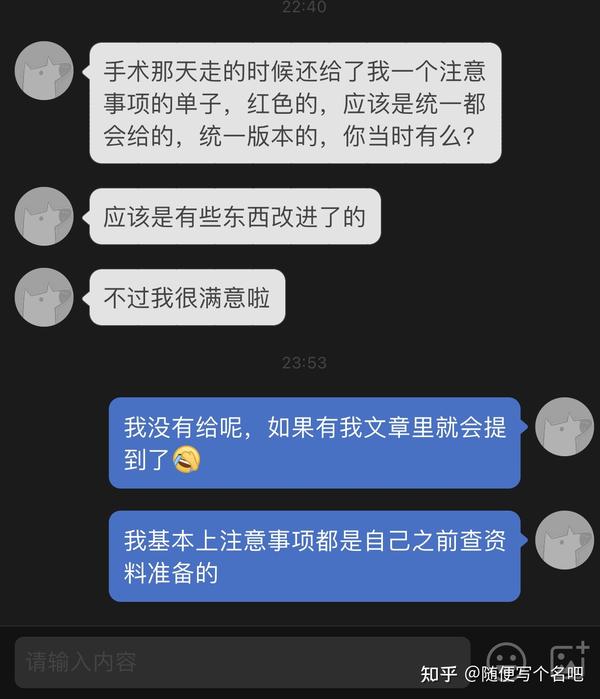The image size is (600, 699).
Task: Open sender avatar beside 不过我很满意啦
Action: pyautogui.click(x=44, y=297)
